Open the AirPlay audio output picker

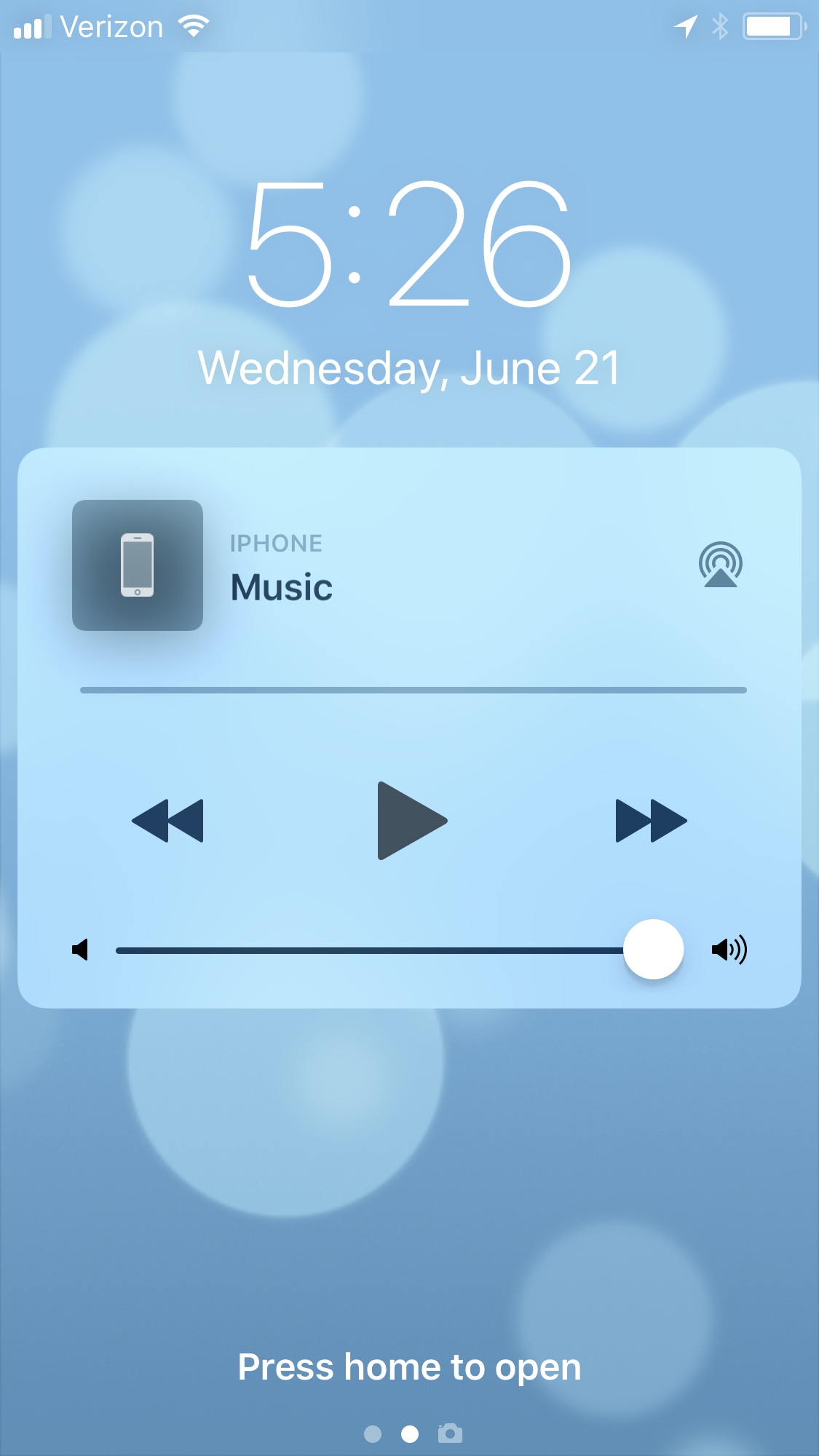[x=720, y=565]
